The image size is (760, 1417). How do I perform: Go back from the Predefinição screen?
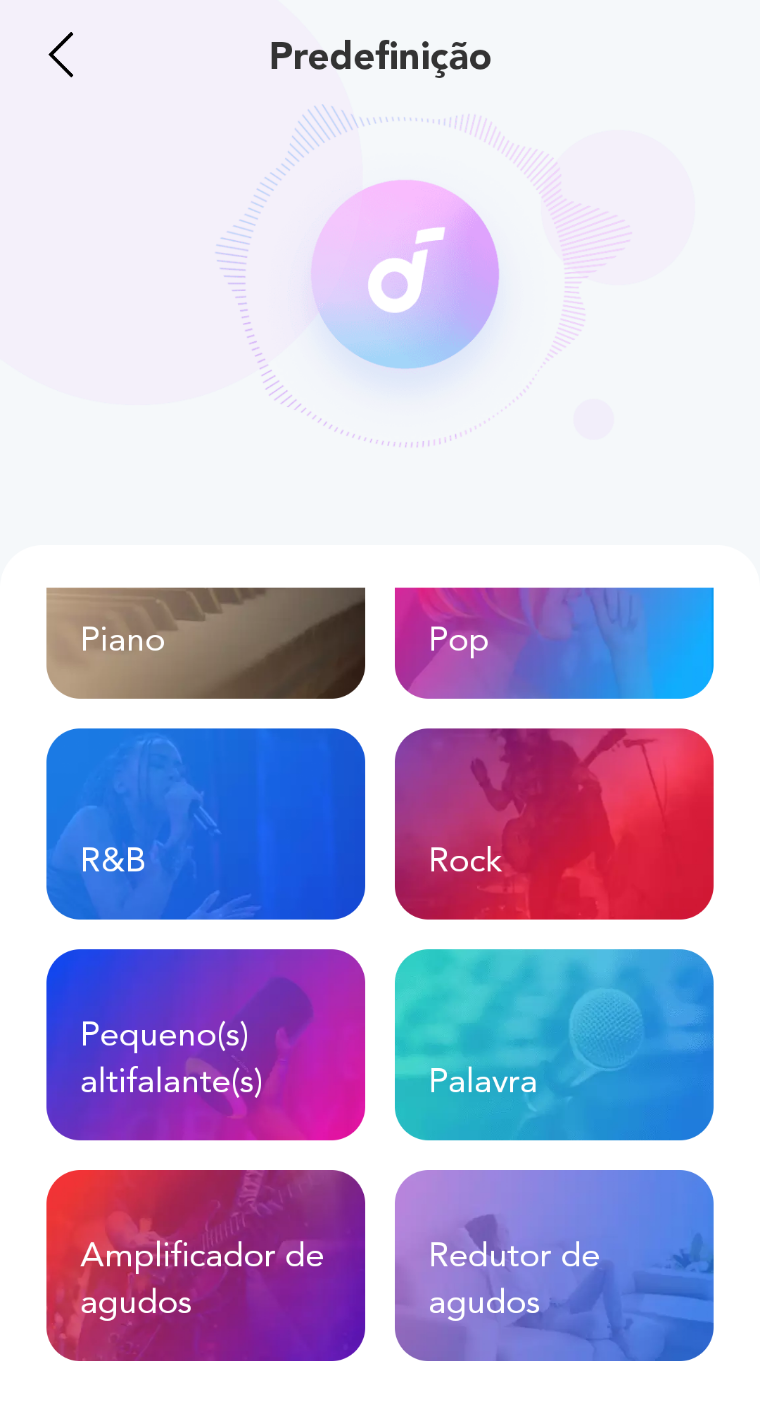click(x=61, y=55)
